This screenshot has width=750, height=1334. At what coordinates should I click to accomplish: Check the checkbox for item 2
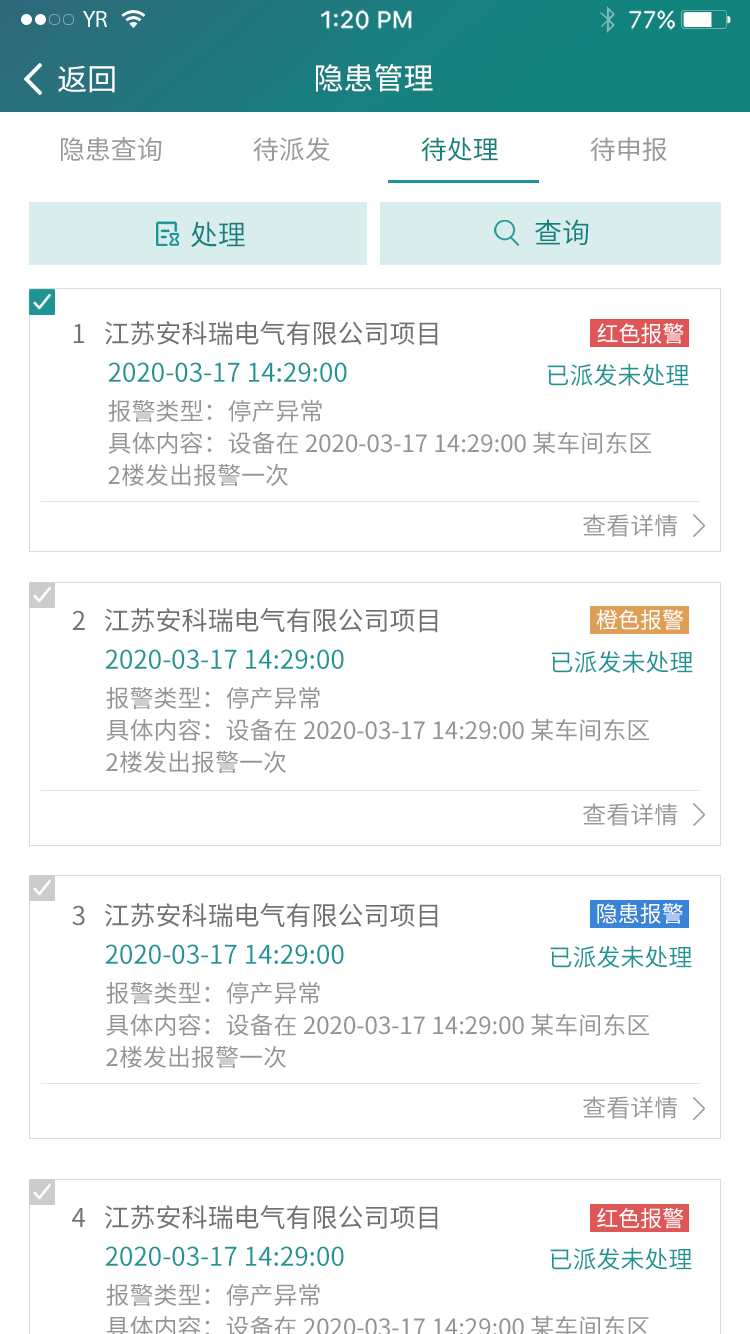(x=42, y=595)
